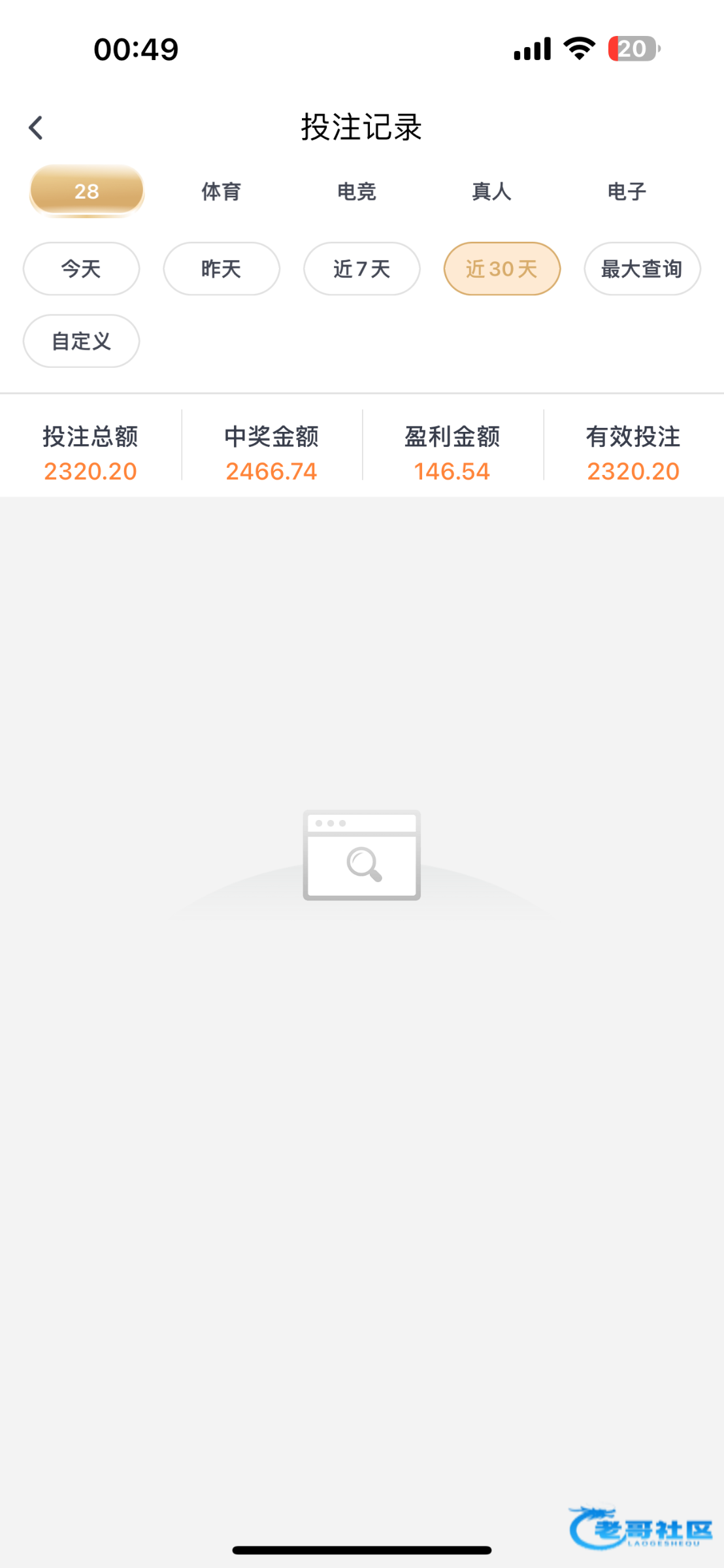The image size is (724, 1568).
Task: Open the 电子 tab
Action: [x=627, y=191]
